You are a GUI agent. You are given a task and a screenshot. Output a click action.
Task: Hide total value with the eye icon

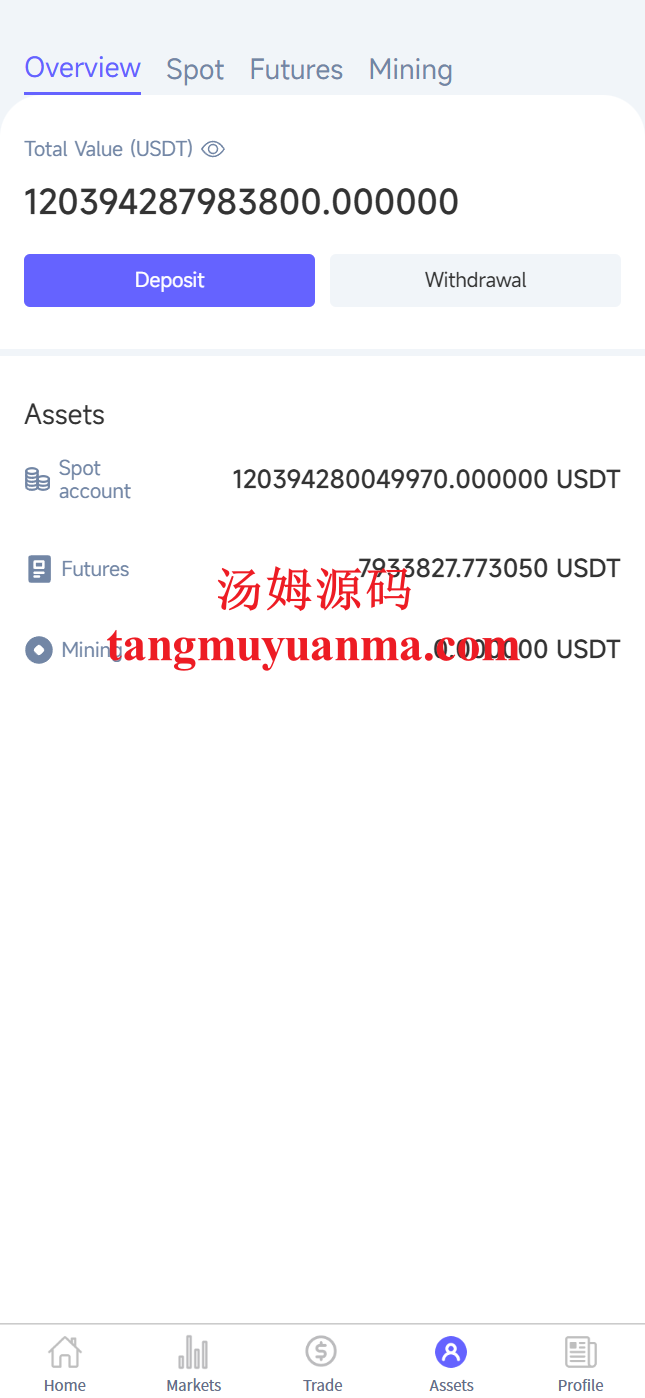point(213,149)
